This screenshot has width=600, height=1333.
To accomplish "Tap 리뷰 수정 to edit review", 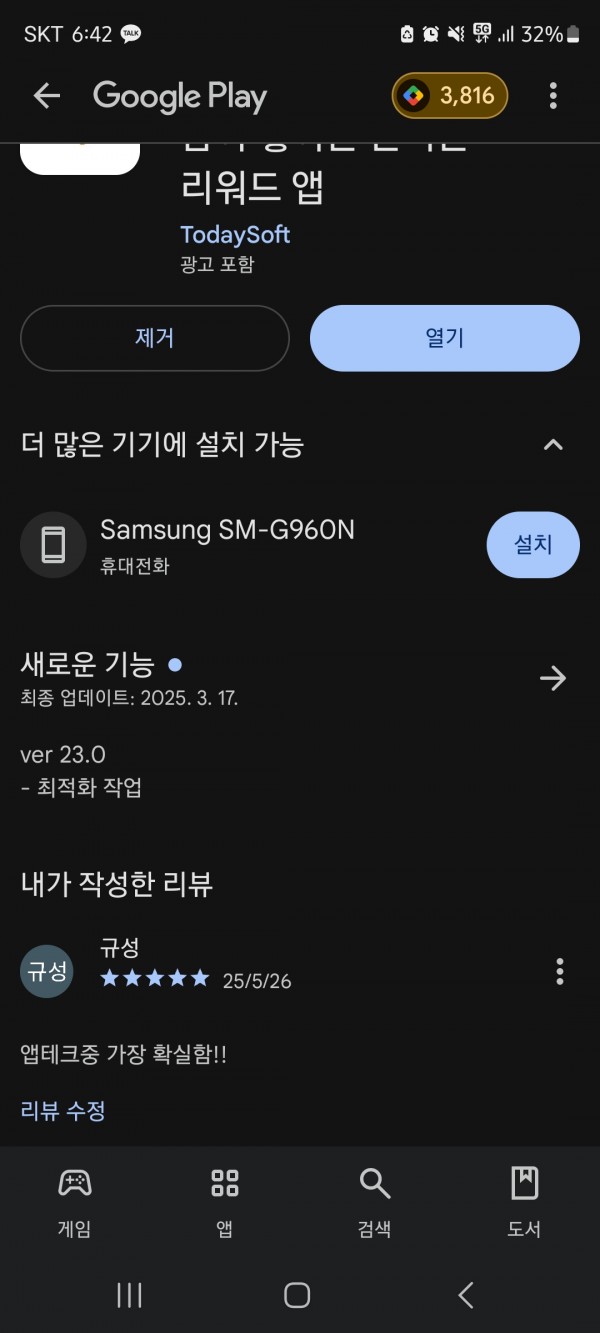I will point(63,1110).
